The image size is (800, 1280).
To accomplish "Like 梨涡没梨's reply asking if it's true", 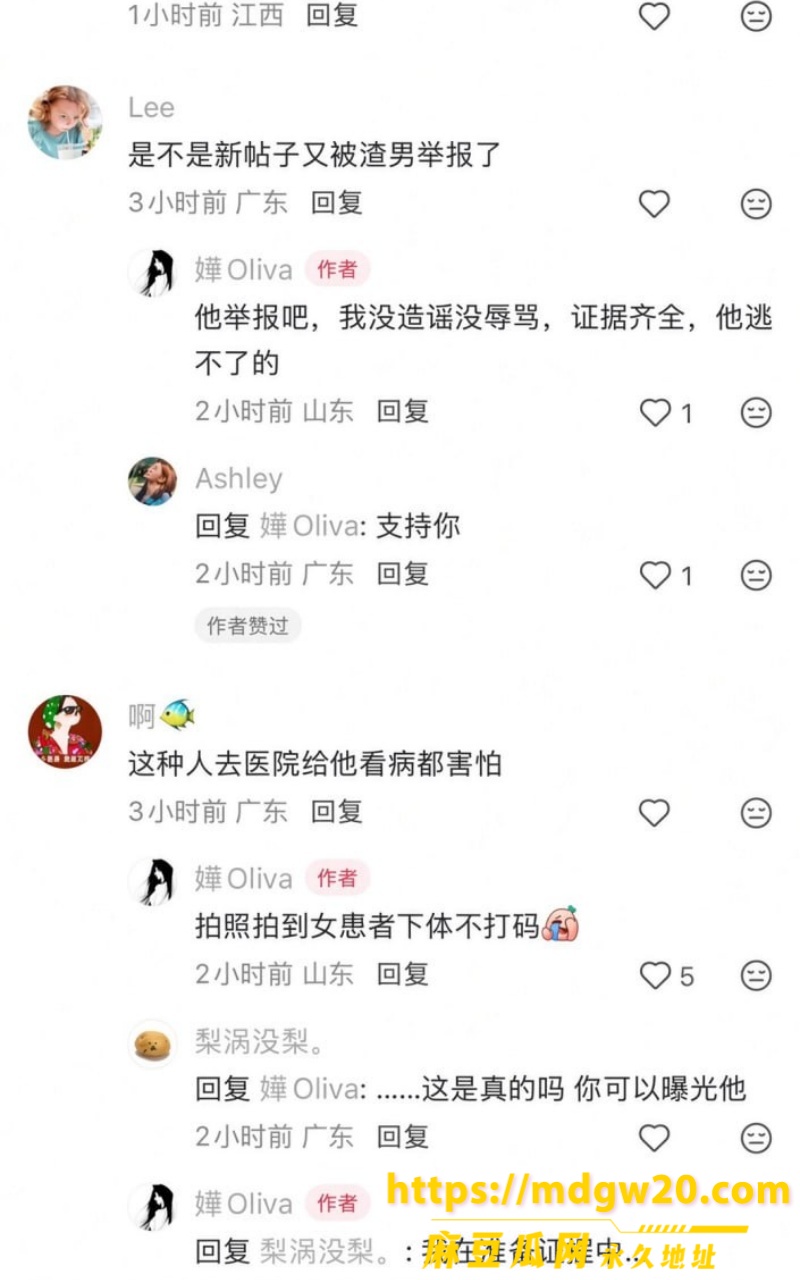I will point(654,1138).
